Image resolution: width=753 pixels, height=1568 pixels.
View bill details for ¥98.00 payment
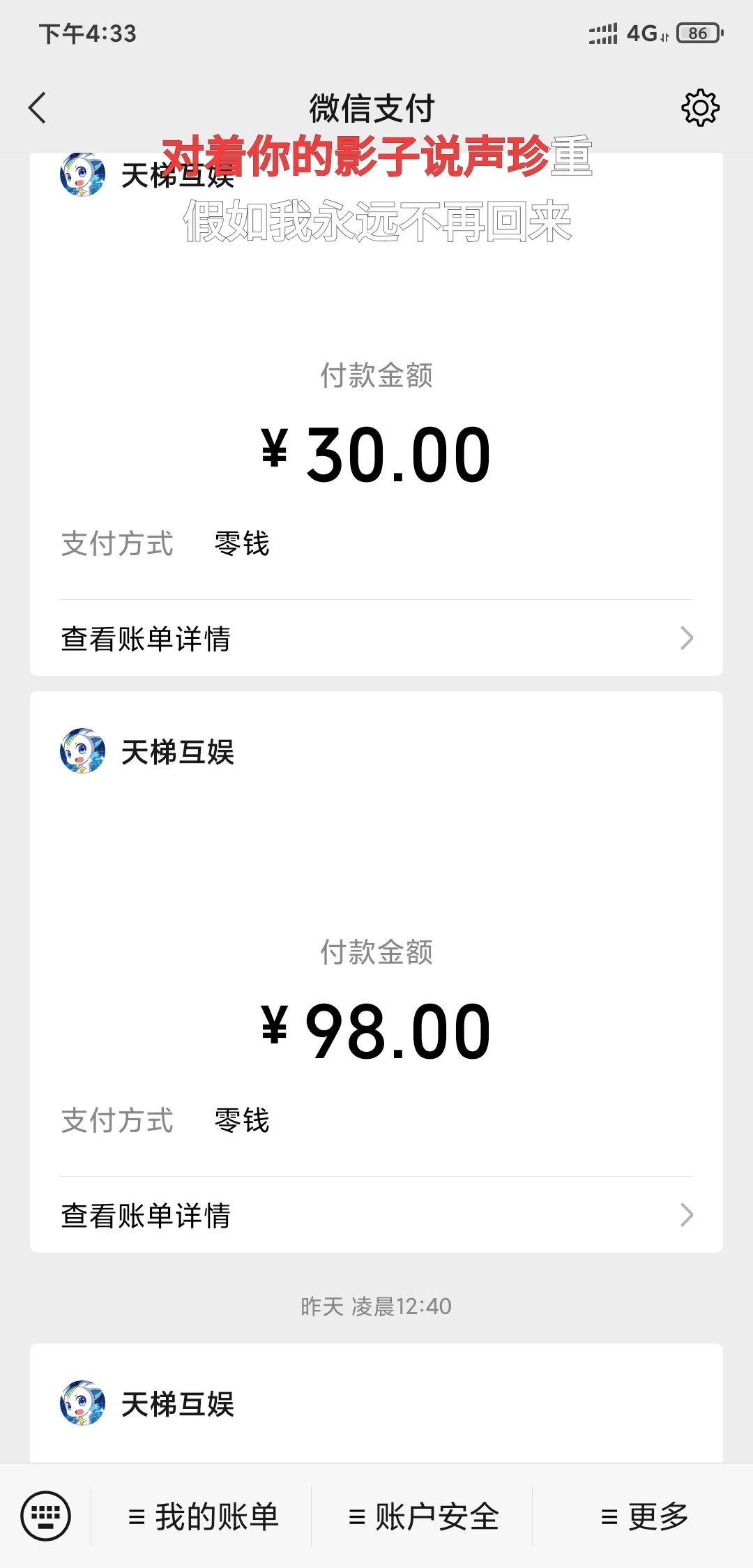pyautogui.click(x=376, y=1215)
